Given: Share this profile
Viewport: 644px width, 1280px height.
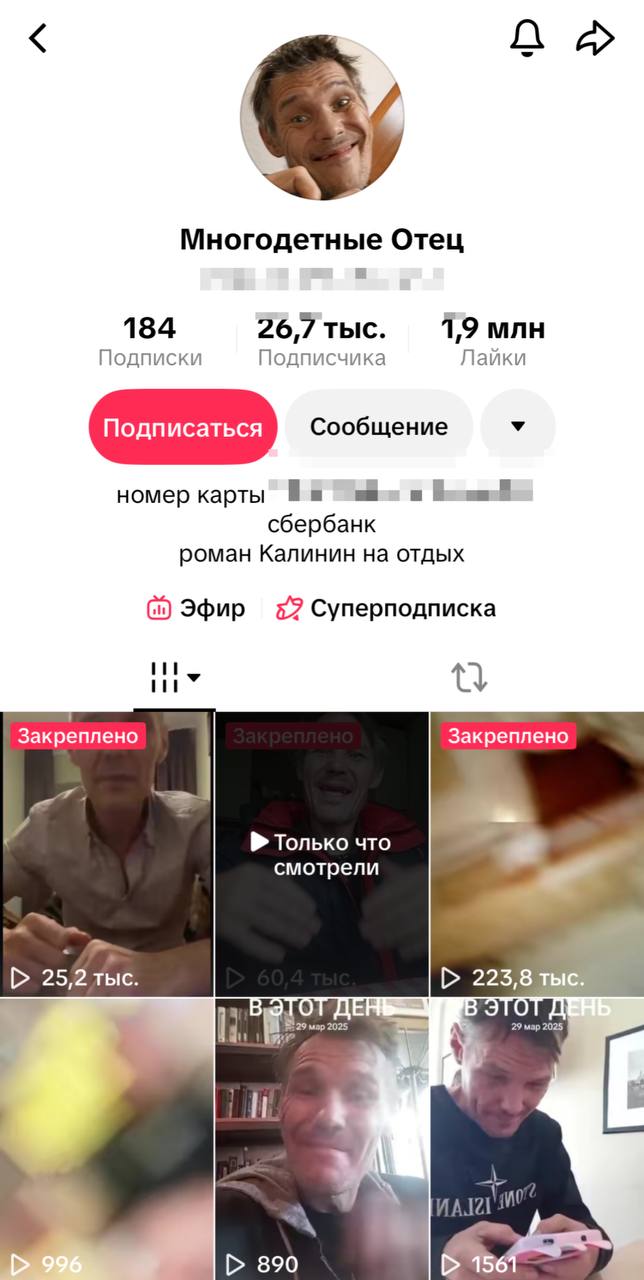Looking at the screenshot, I should tap(594, 38).
